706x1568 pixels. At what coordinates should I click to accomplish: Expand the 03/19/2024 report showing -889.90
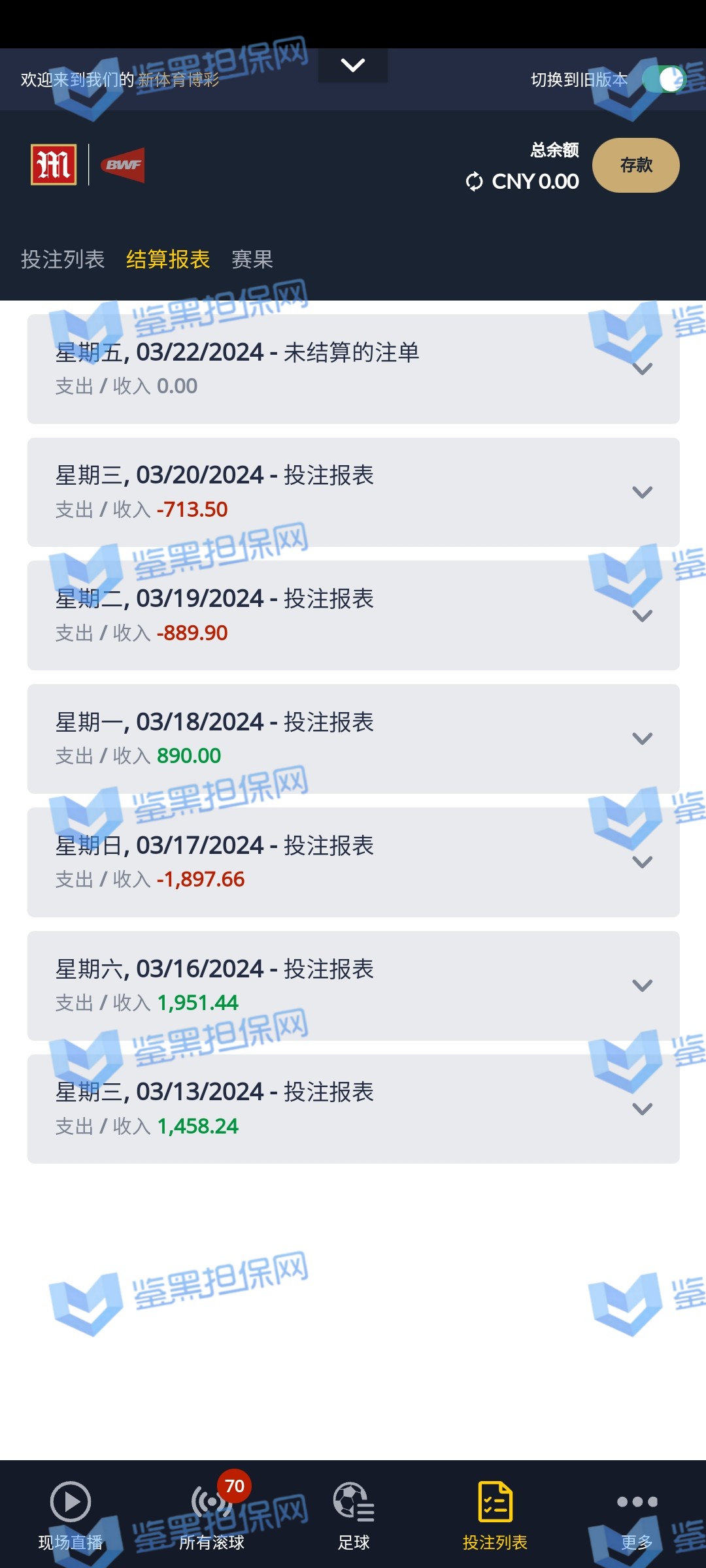click(643, 615)
